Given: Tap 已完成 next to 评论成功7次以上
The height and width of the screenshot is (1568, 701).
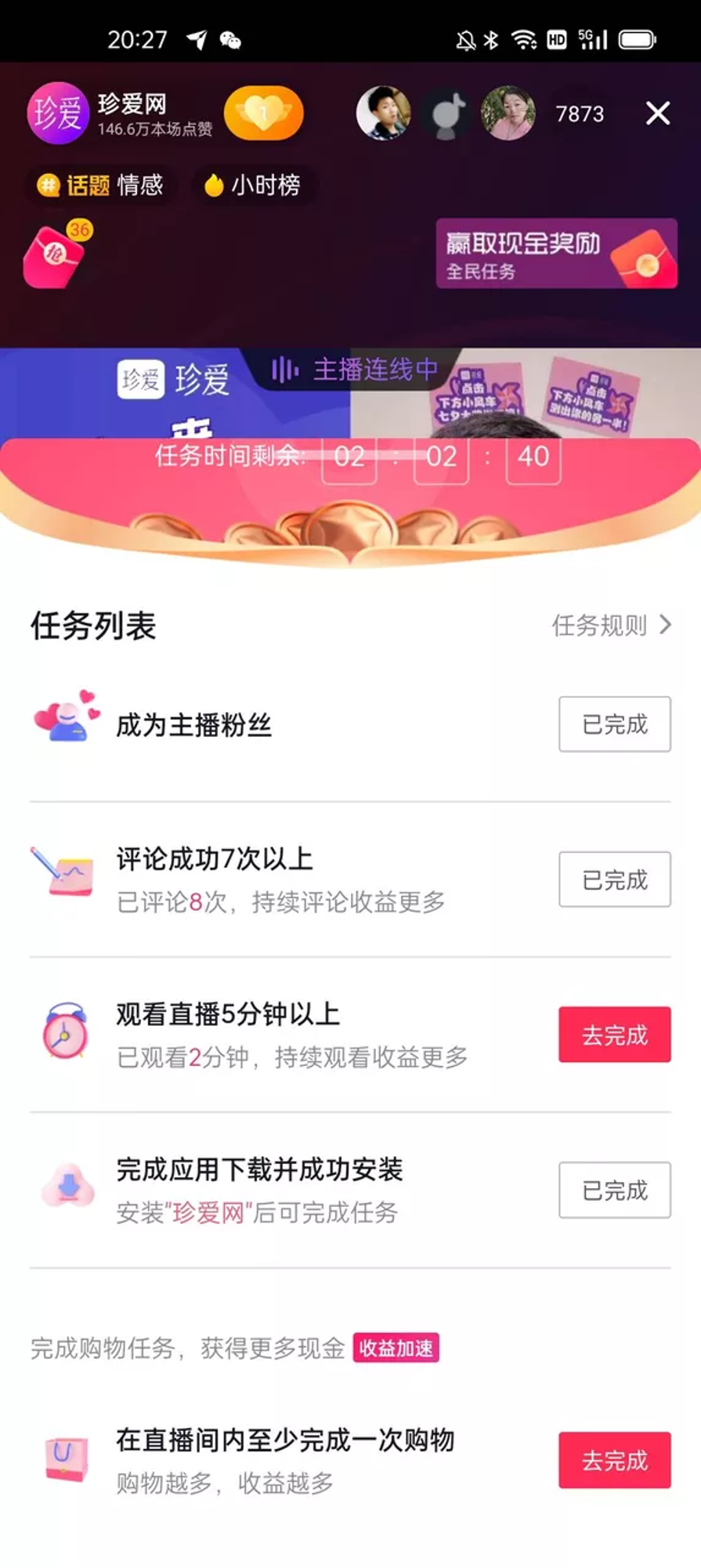Looking at the screenshot, I should point(614,880).
